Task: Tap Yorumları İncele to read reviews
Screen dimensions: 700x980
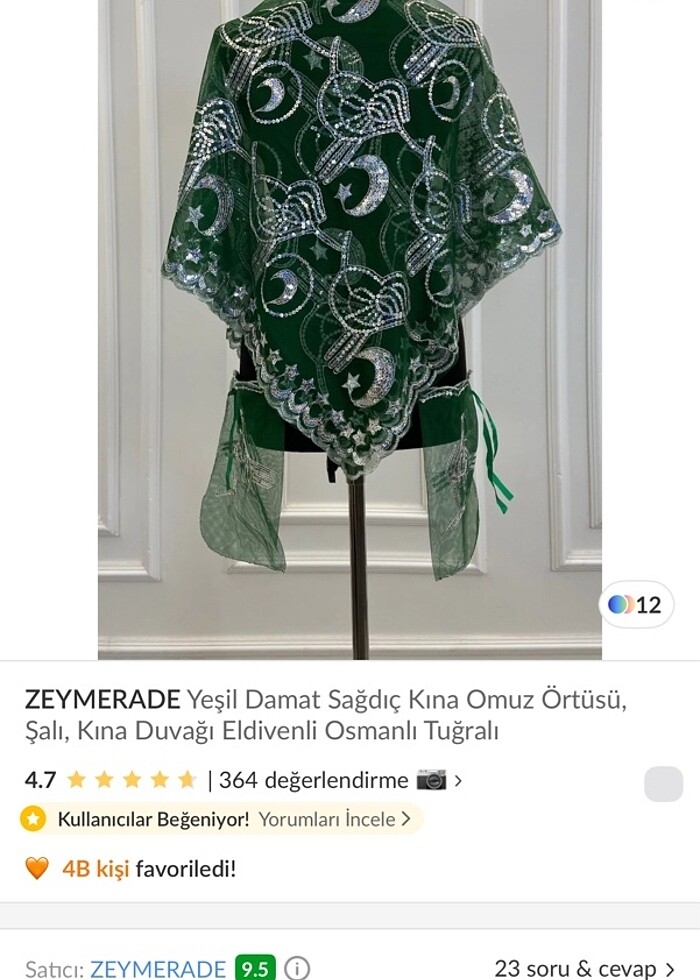Action: coord(334,819)
